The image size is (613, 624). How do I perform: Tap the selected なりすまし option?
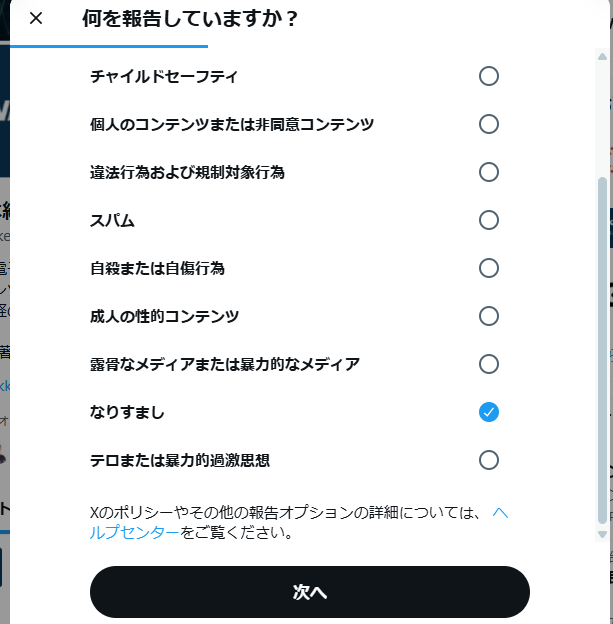click(x=488, y=412)
